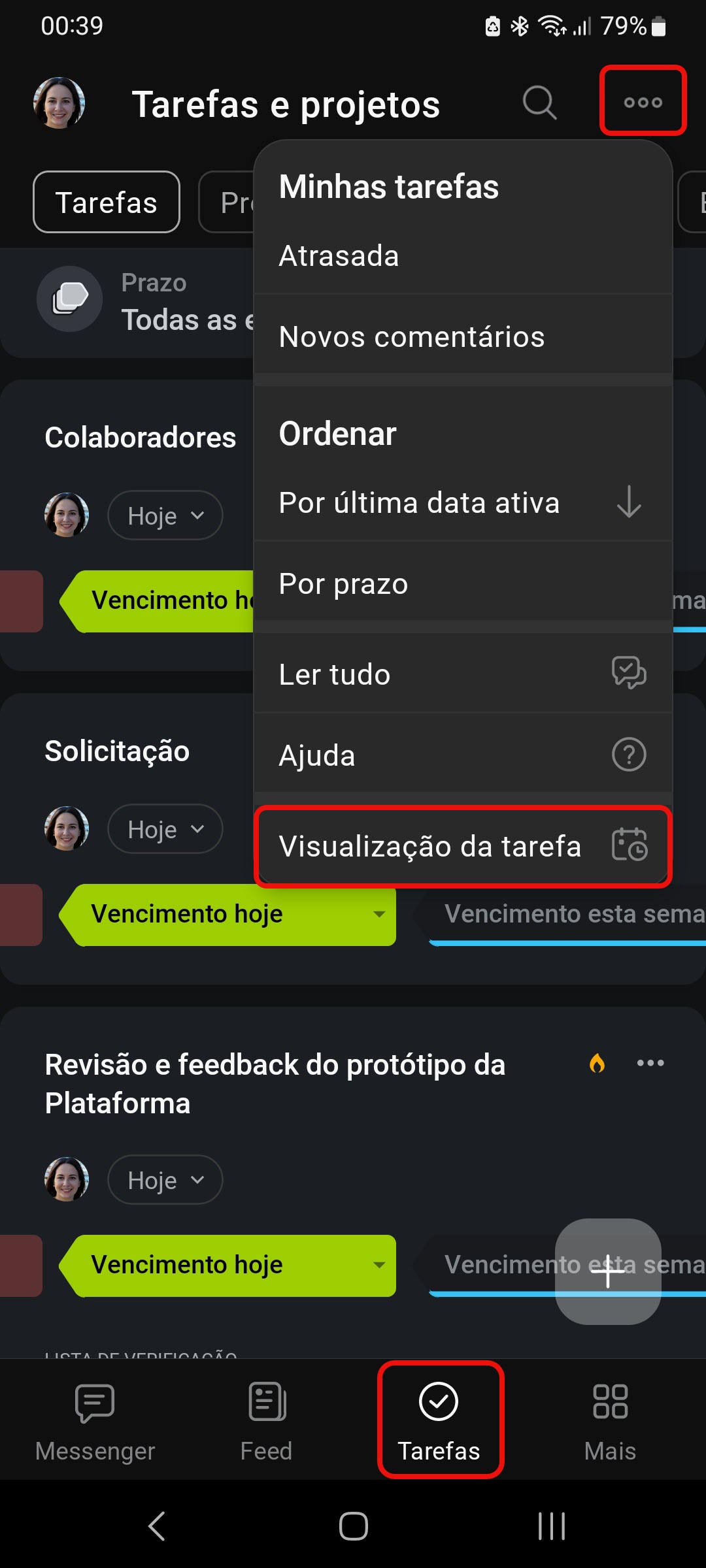Select Atrasada filter in menu

(463, 255)
